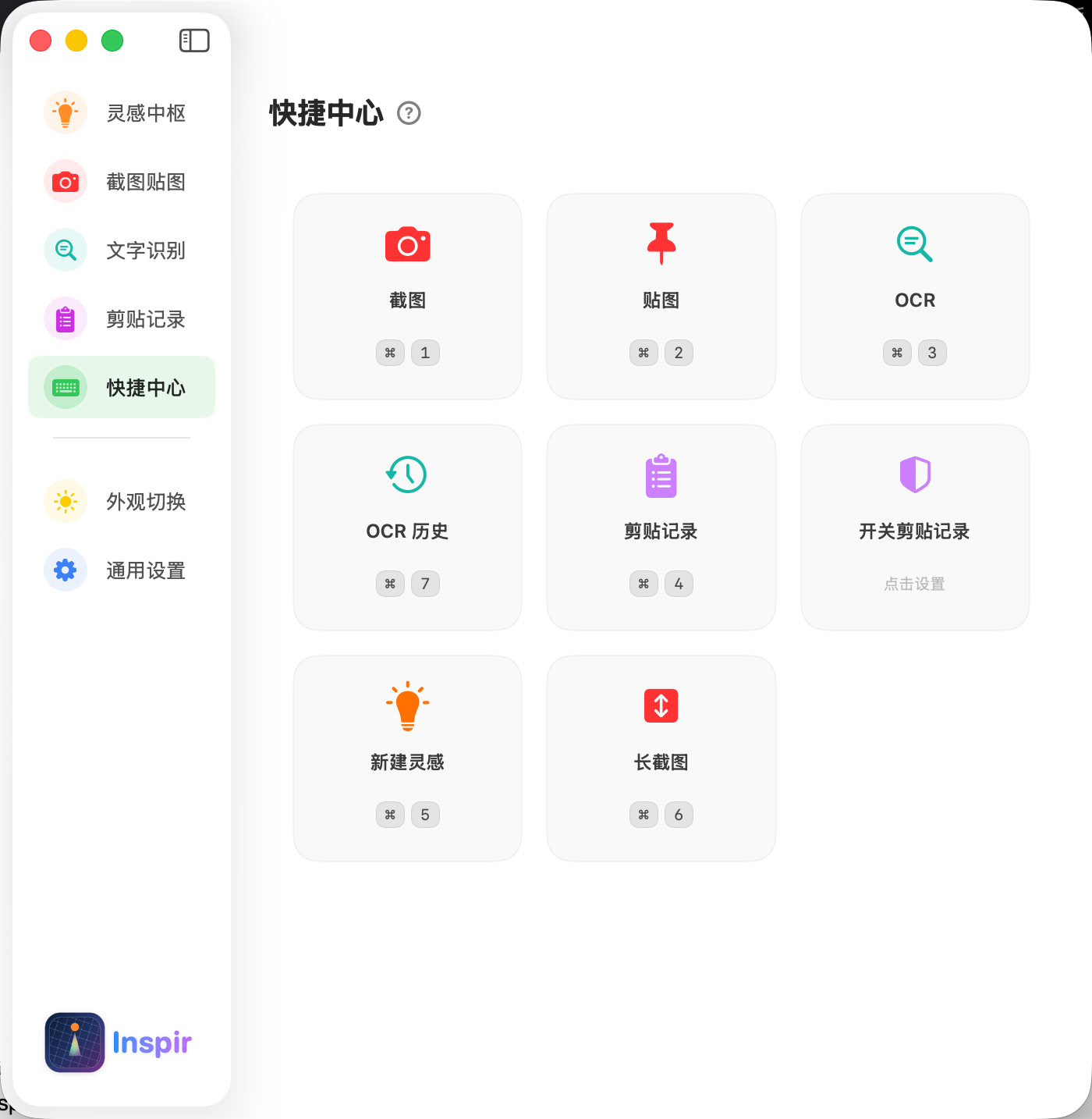Switch to the 文字识别 section
1092x1119 pixels.
tap(122, 250)
